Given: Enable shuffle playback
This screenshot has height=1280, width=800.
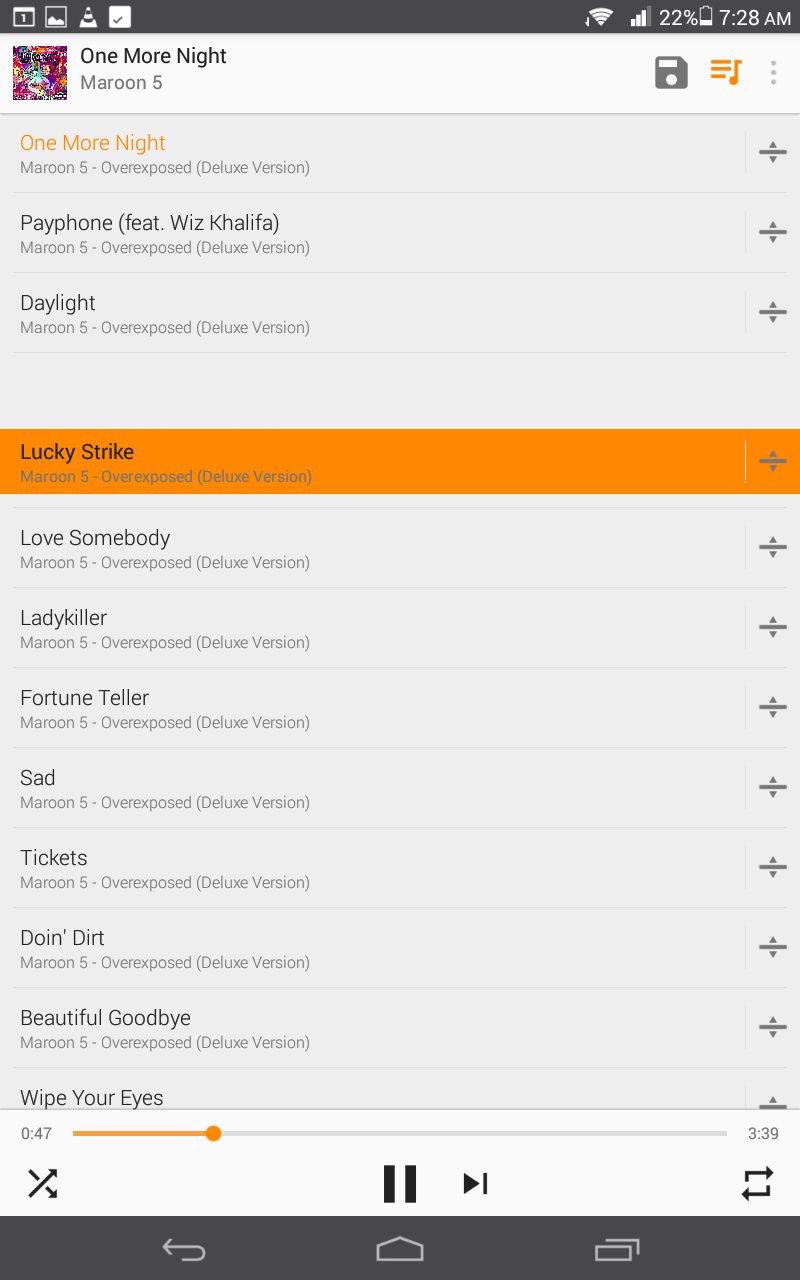Looking at the screenshot, I should [43, 1183].
